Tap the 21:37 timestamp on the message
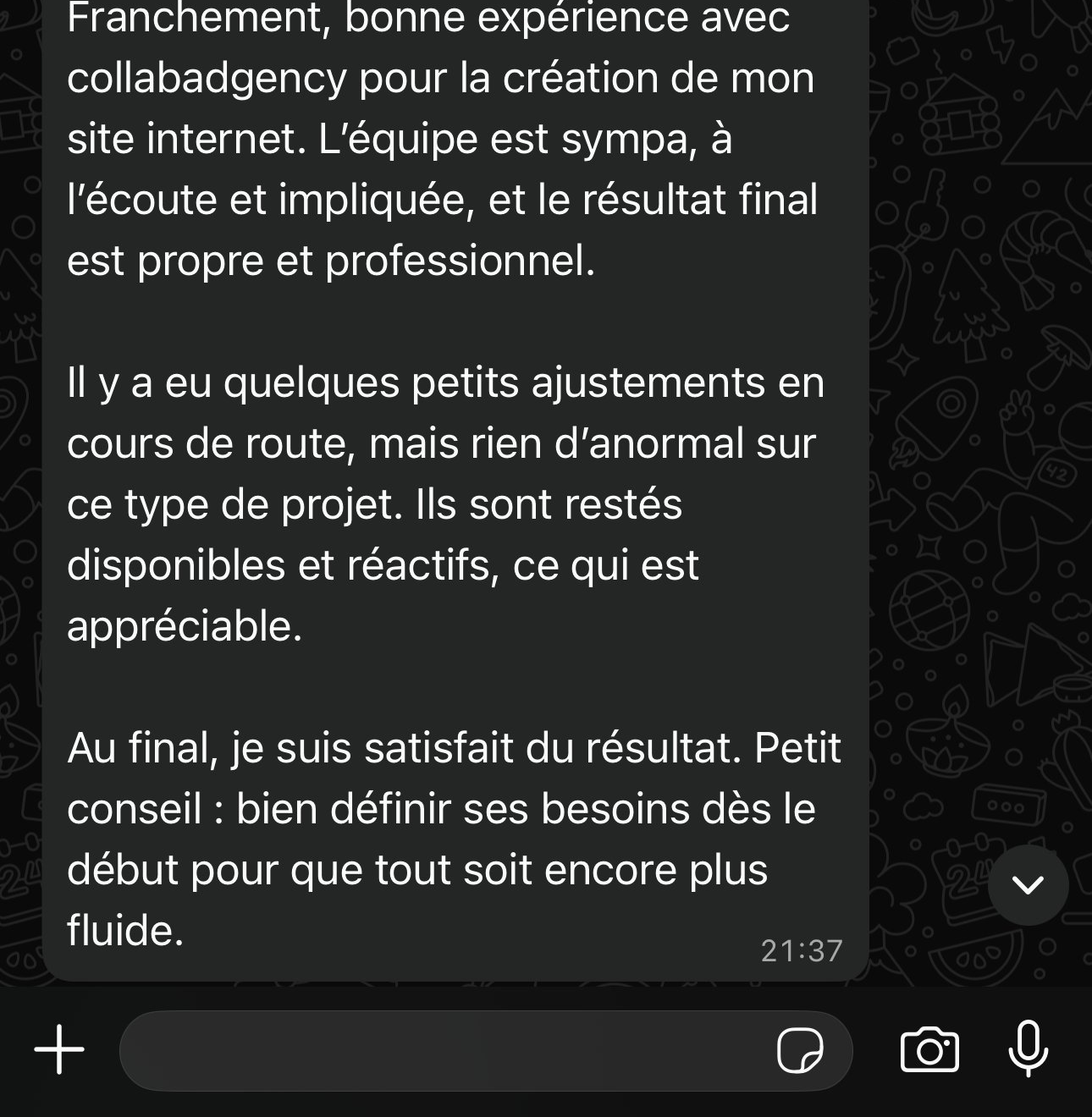 coord(799,951)
